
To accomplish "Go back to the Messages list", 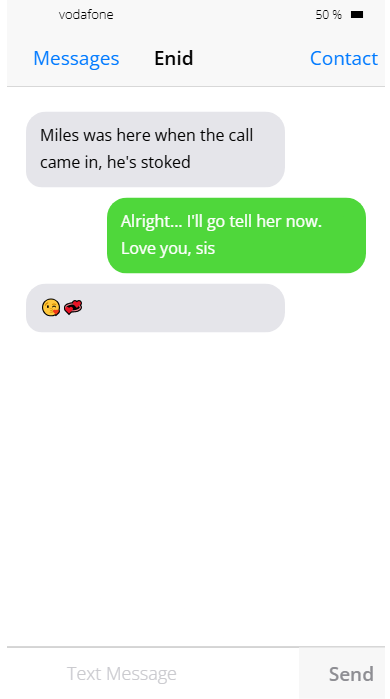I will [76, 58].
